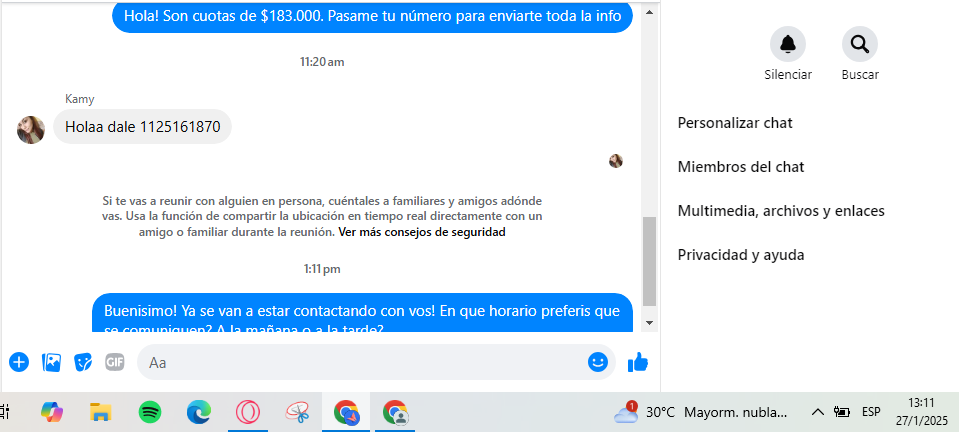Expand Privacidad y ayuda
Image resolution: width=959 pixels, height=432 pixels.
741,255
